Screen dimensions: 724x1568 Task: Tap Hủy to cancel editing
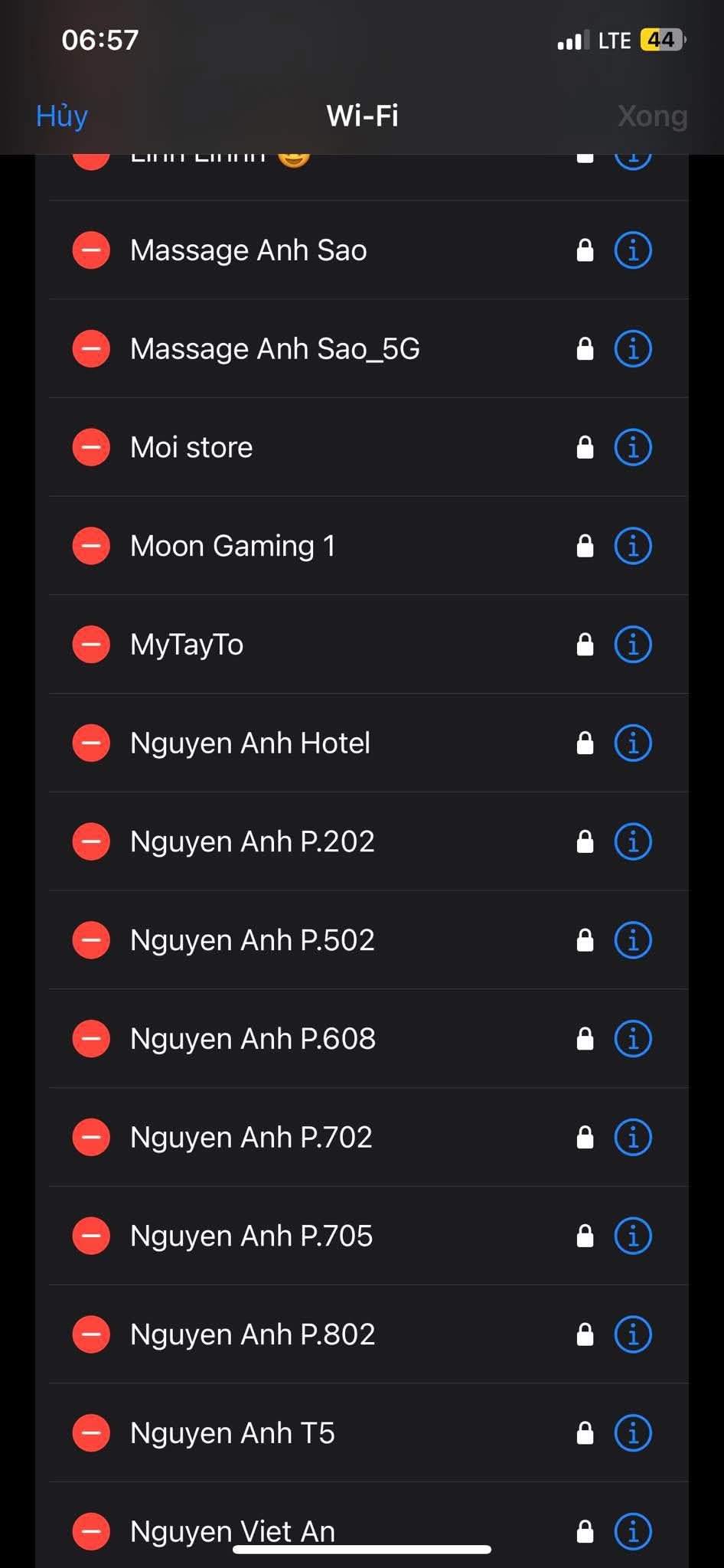[x=62, y=116]
